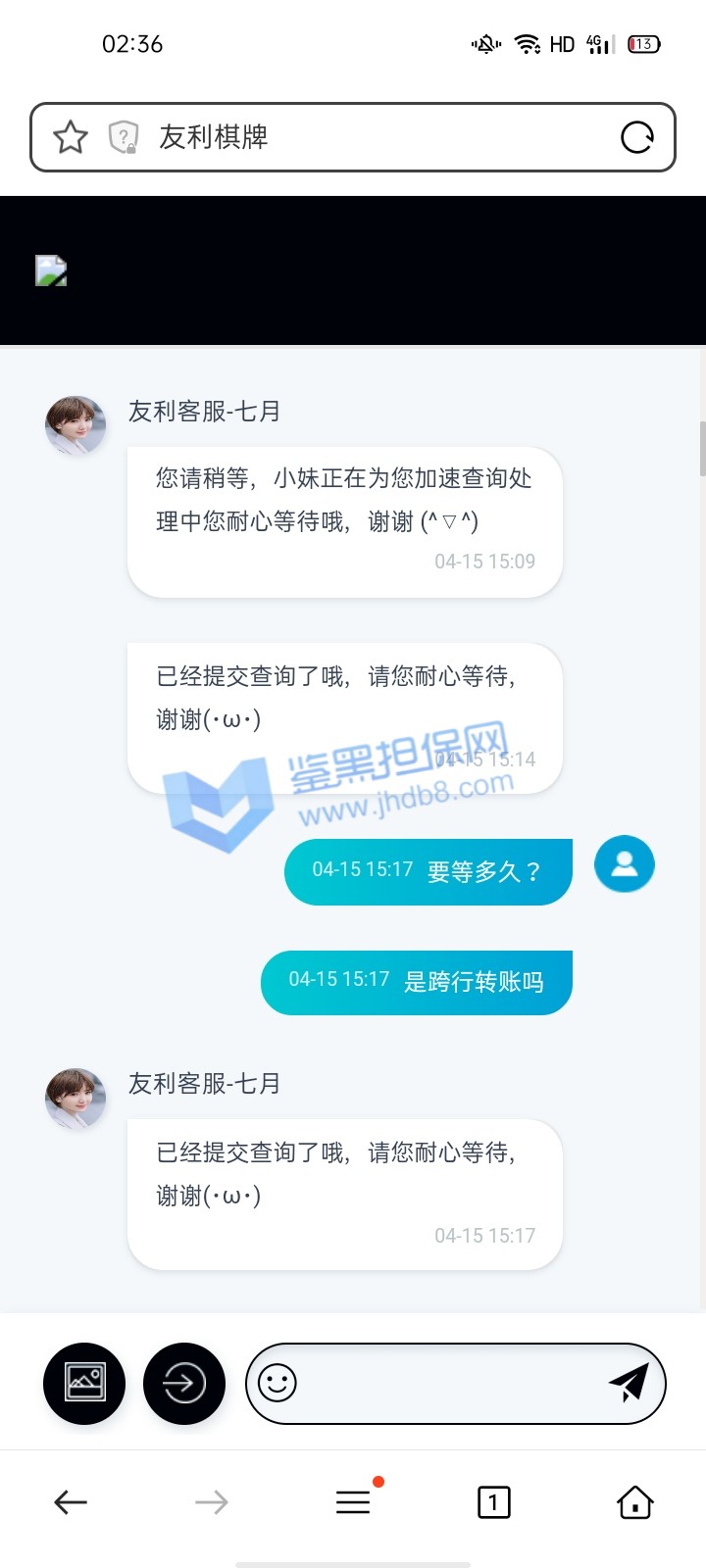View open browser tabs

click(x=493, y=1501)
